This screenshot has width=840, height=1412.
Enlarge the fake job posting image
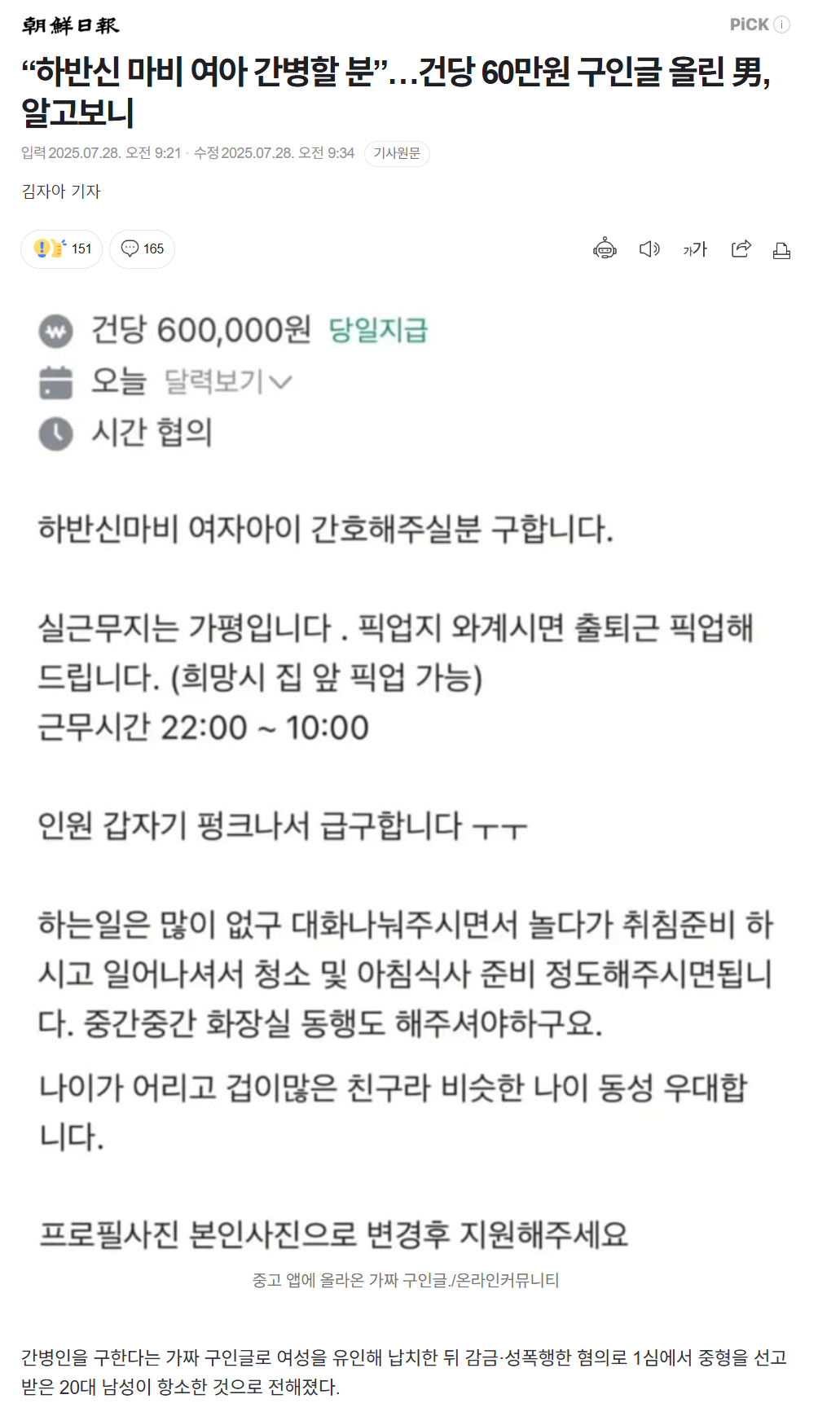coord(405,774)
